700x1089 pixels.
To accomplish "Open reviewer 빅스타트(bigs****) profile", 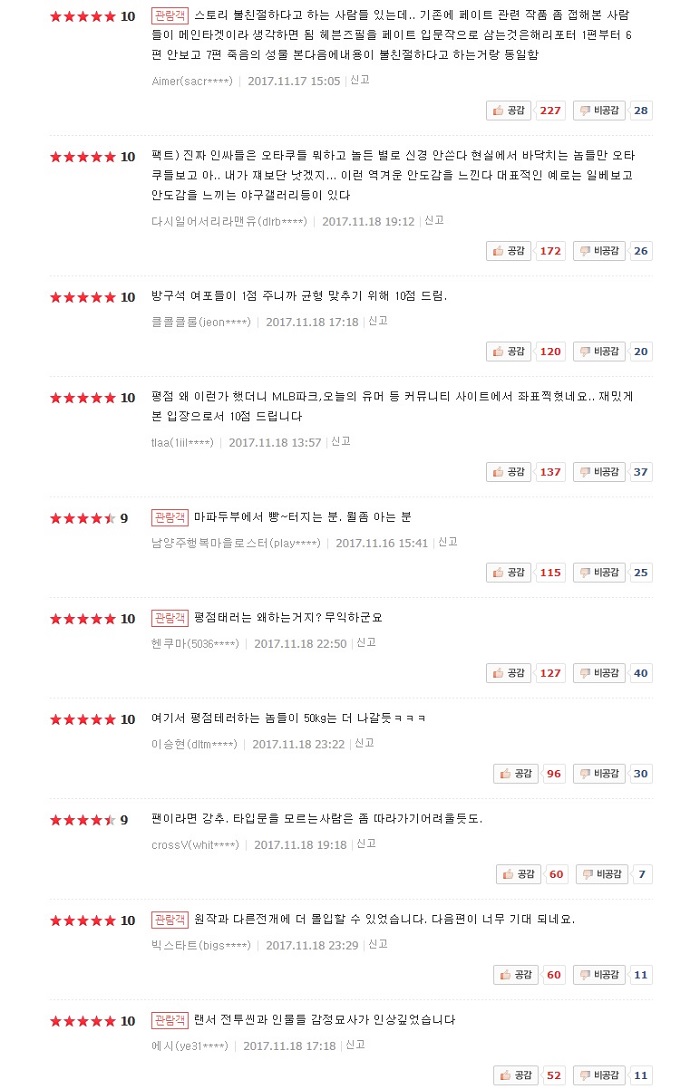I will tap(201, 945).
